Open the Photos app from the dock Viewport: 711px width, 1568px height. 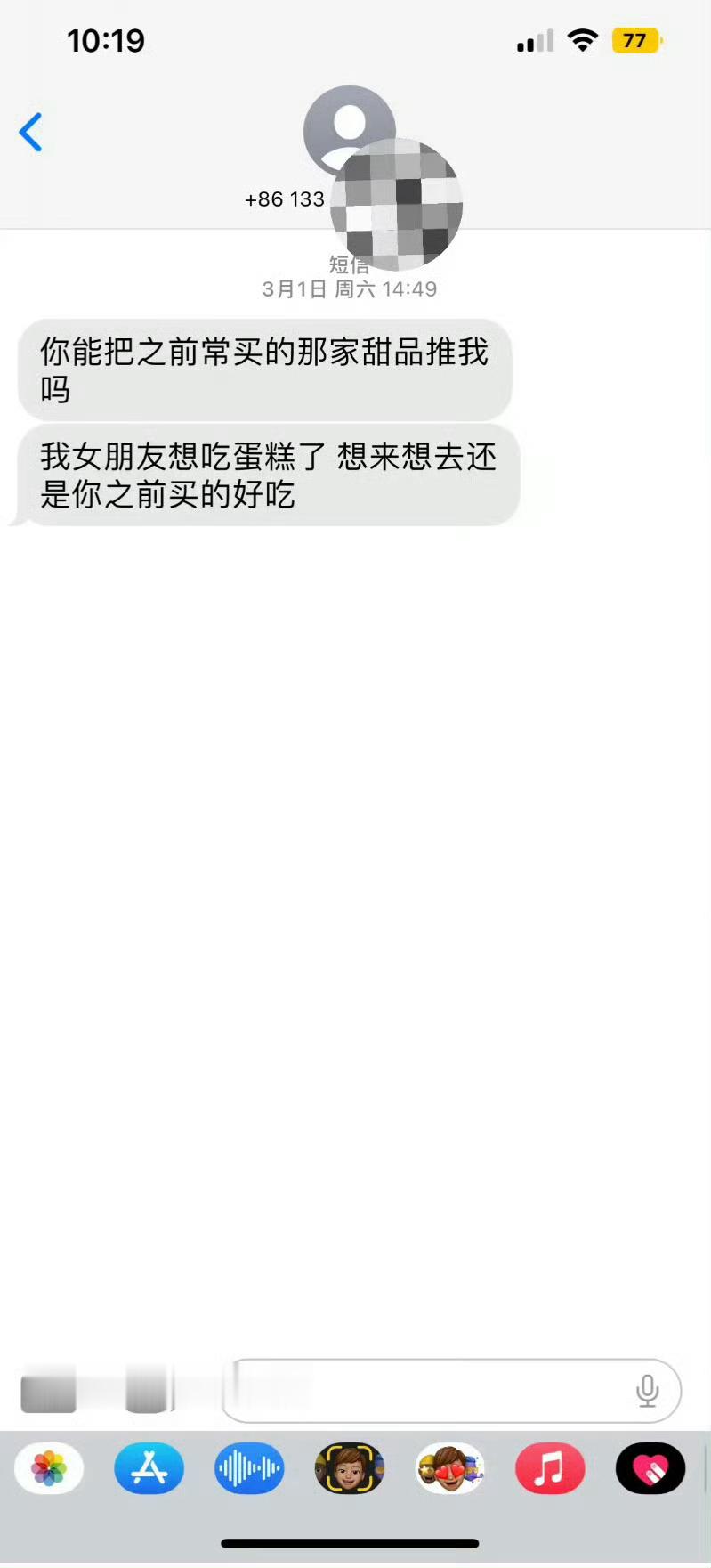49,1469
